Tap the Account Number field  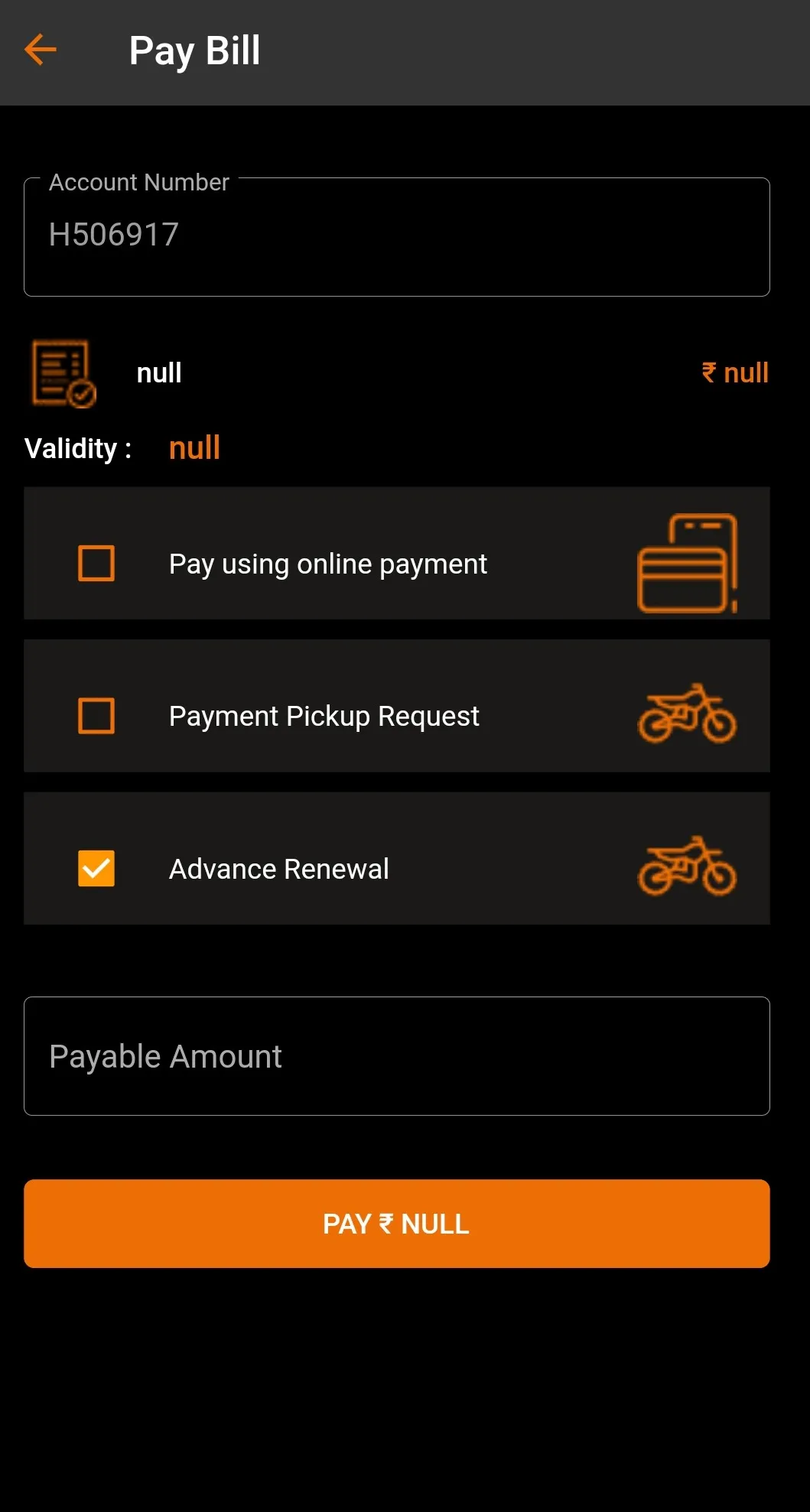pos(396,236)
